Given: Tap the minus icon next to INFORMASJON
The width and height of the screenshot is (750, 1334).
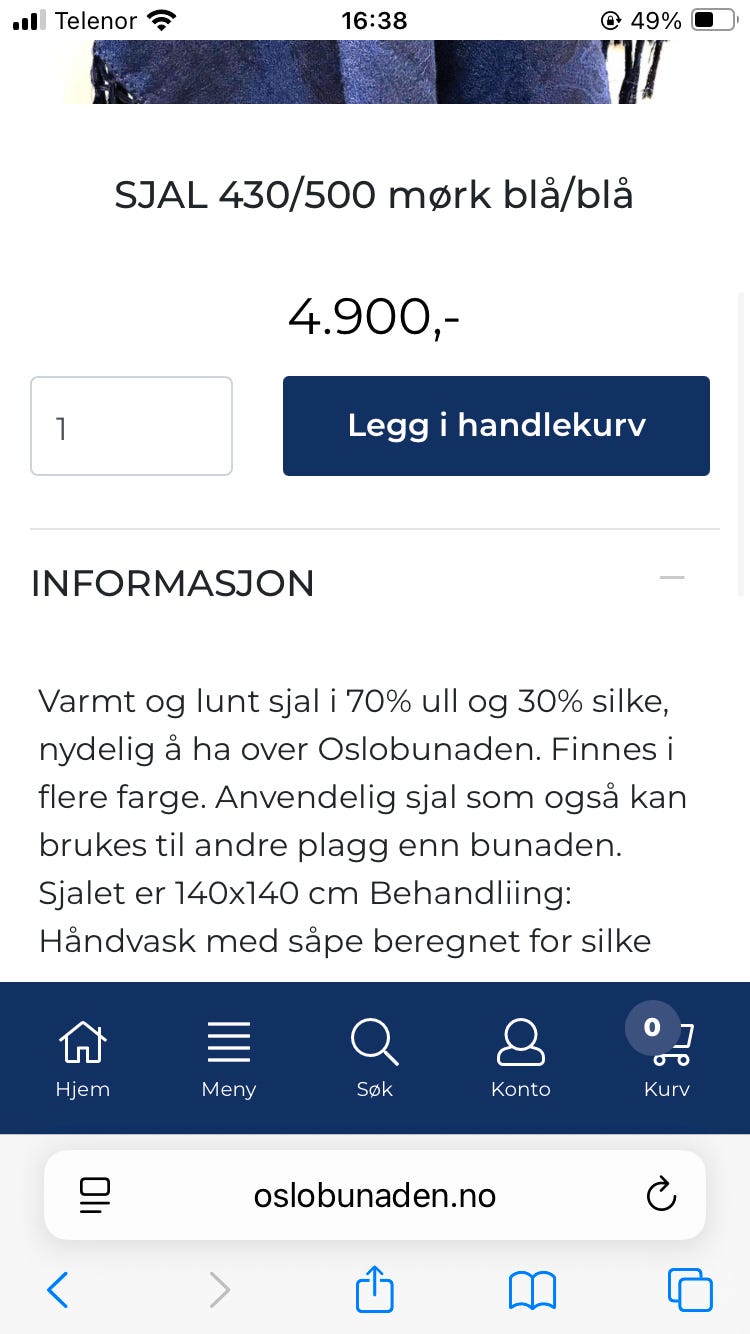Looking at the screenshot, I should click(672, 577).
